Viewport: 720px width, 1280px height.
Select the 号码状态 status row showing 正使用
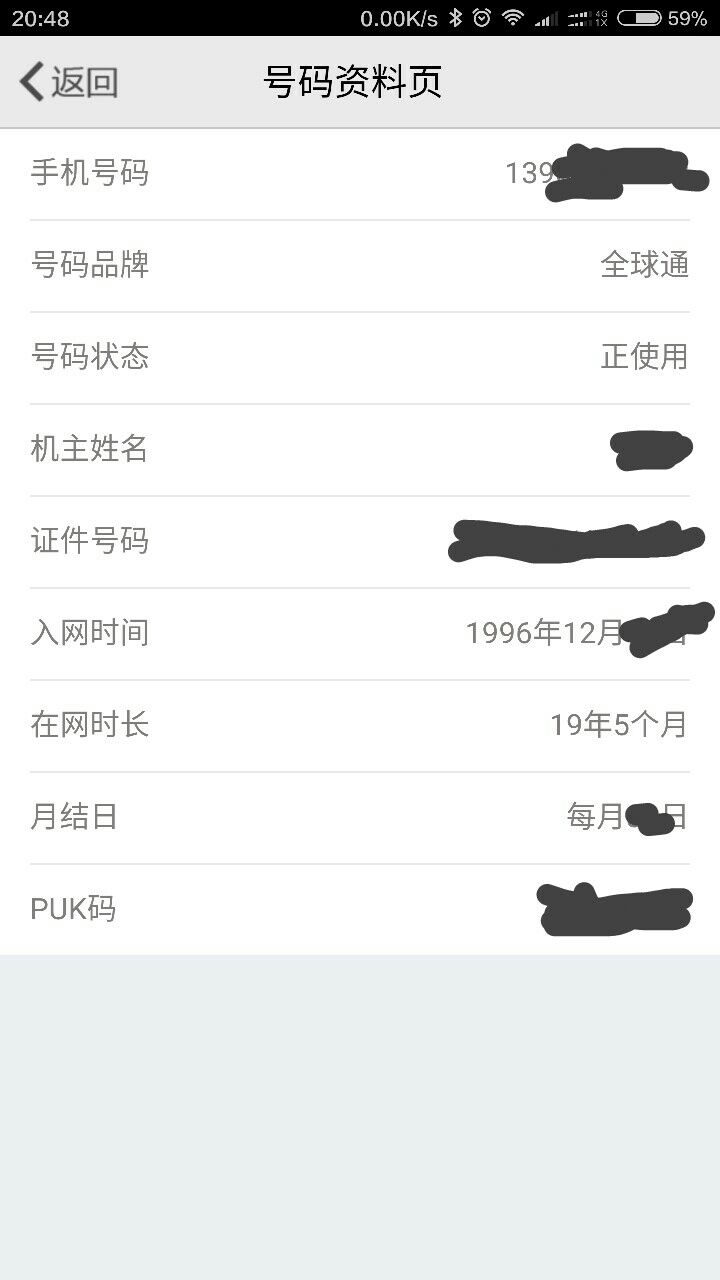[x=360, y=356]
